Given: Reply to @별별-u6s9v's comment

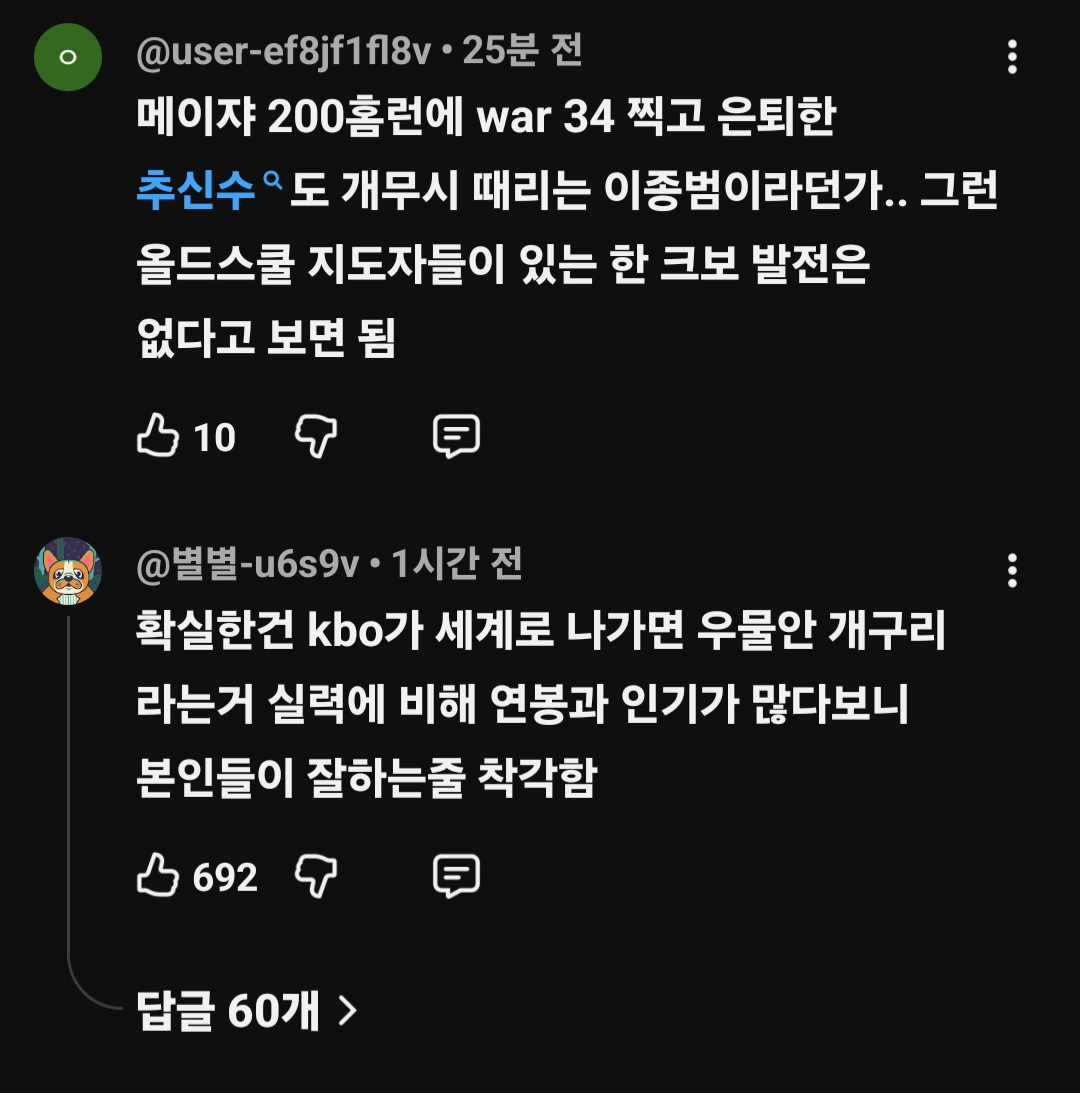Looking at the screenshot, I should tap(456, 877).
